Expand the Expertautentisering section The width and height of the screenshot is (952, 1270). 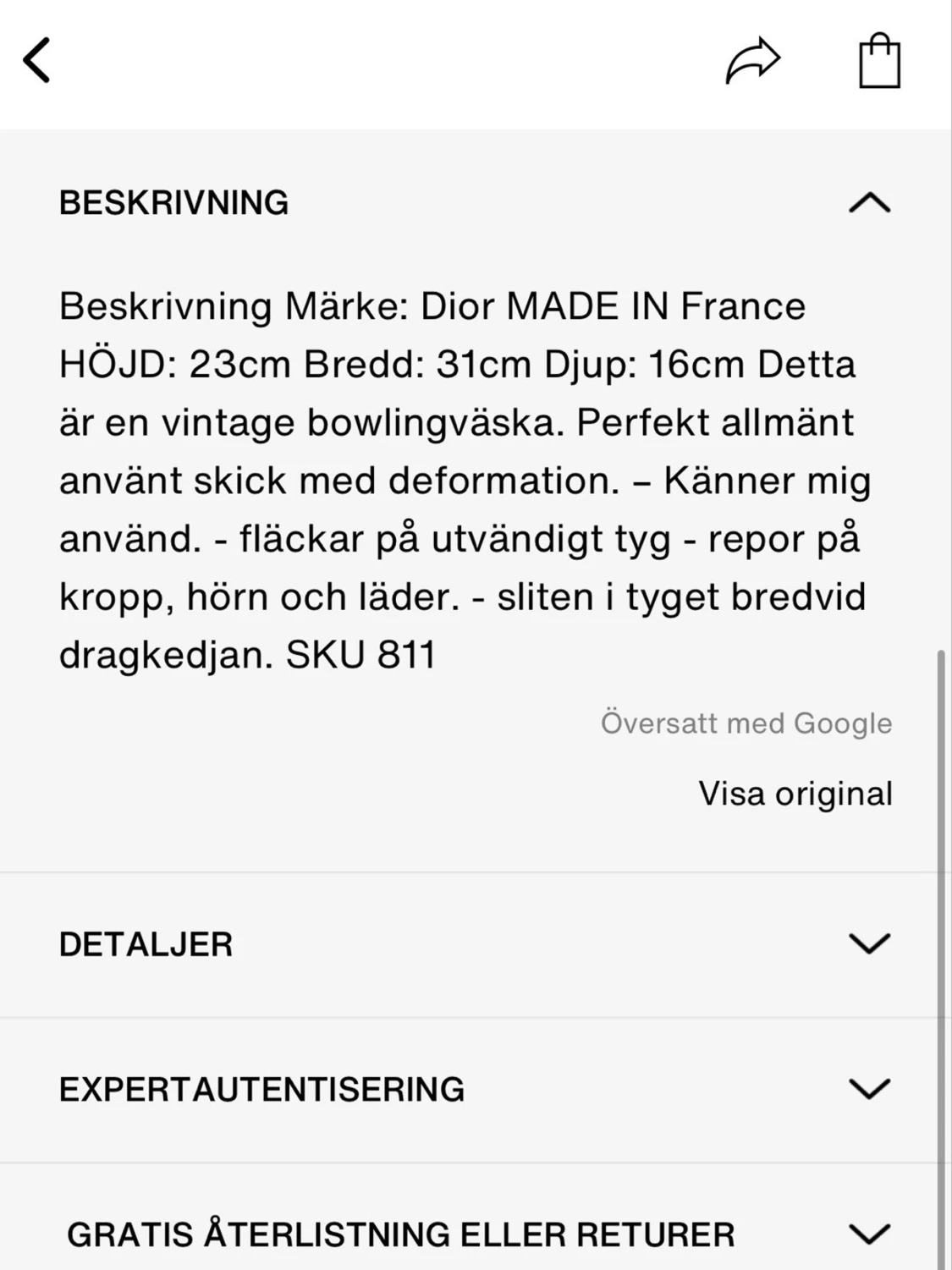pyautogui.click(x=869, y=1089)
